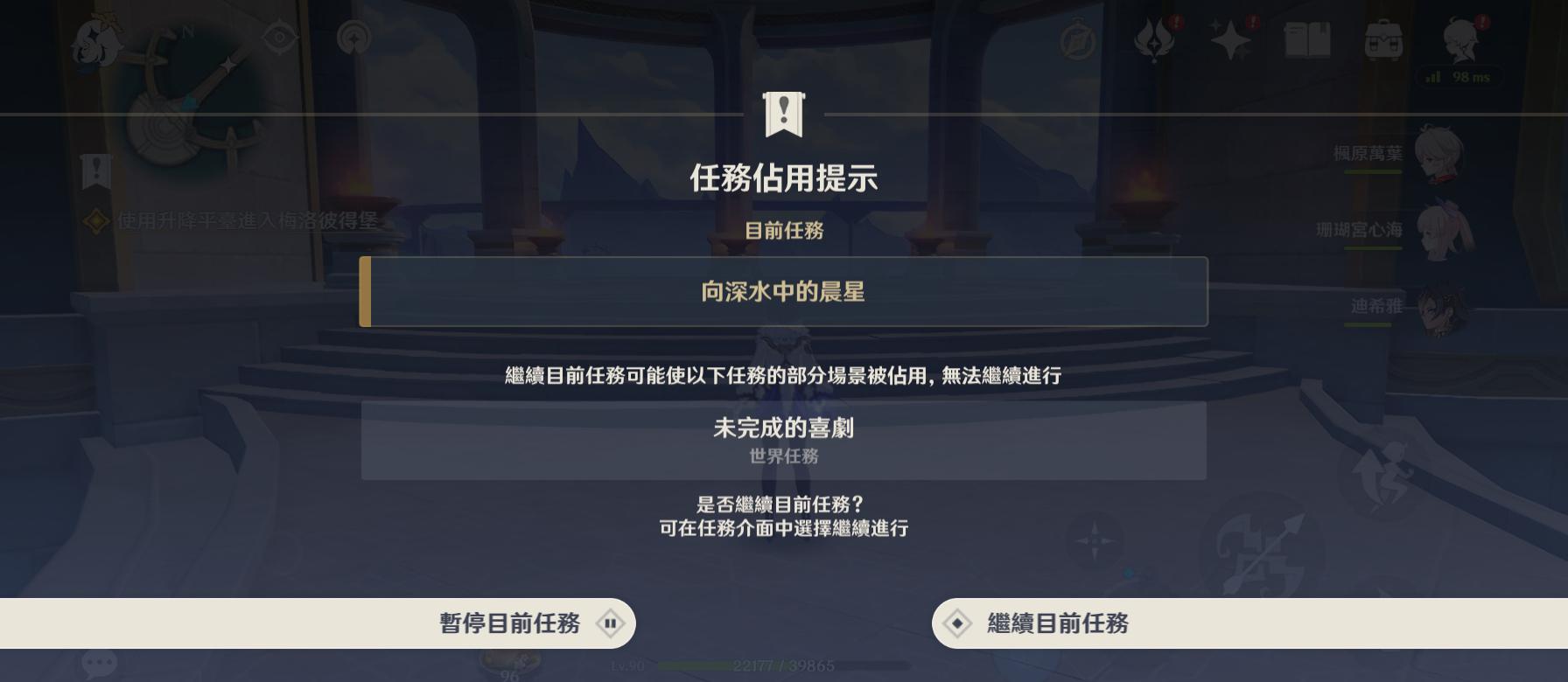Viewport: 1568px width, 682px height.
Task: Select 繼續目前任務 to continue the quest
Action: click(1057, 623)
